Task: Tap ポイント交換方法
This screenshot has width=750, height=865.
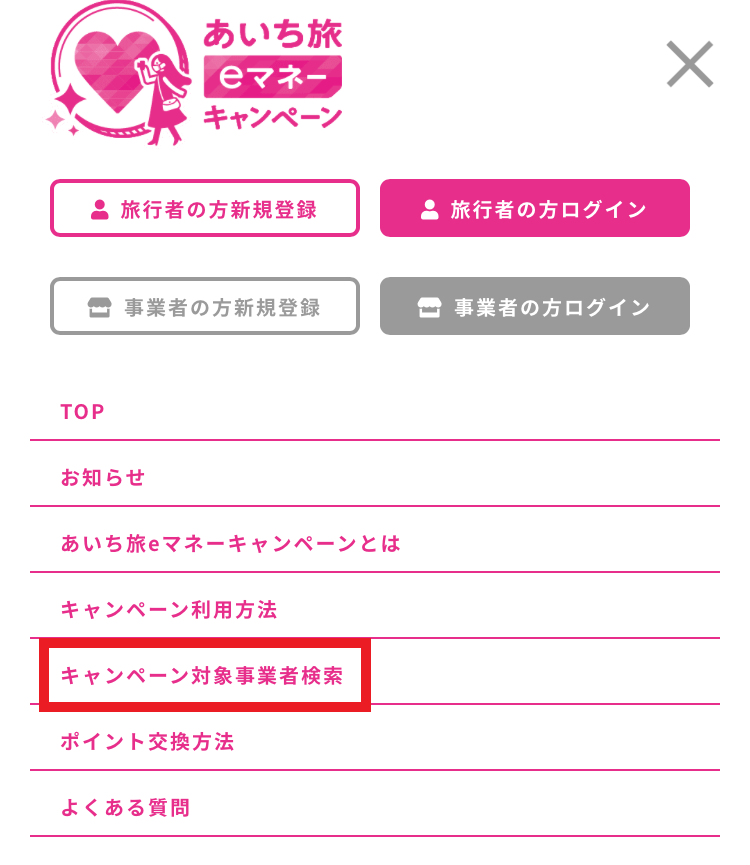Action: (147, 742)
